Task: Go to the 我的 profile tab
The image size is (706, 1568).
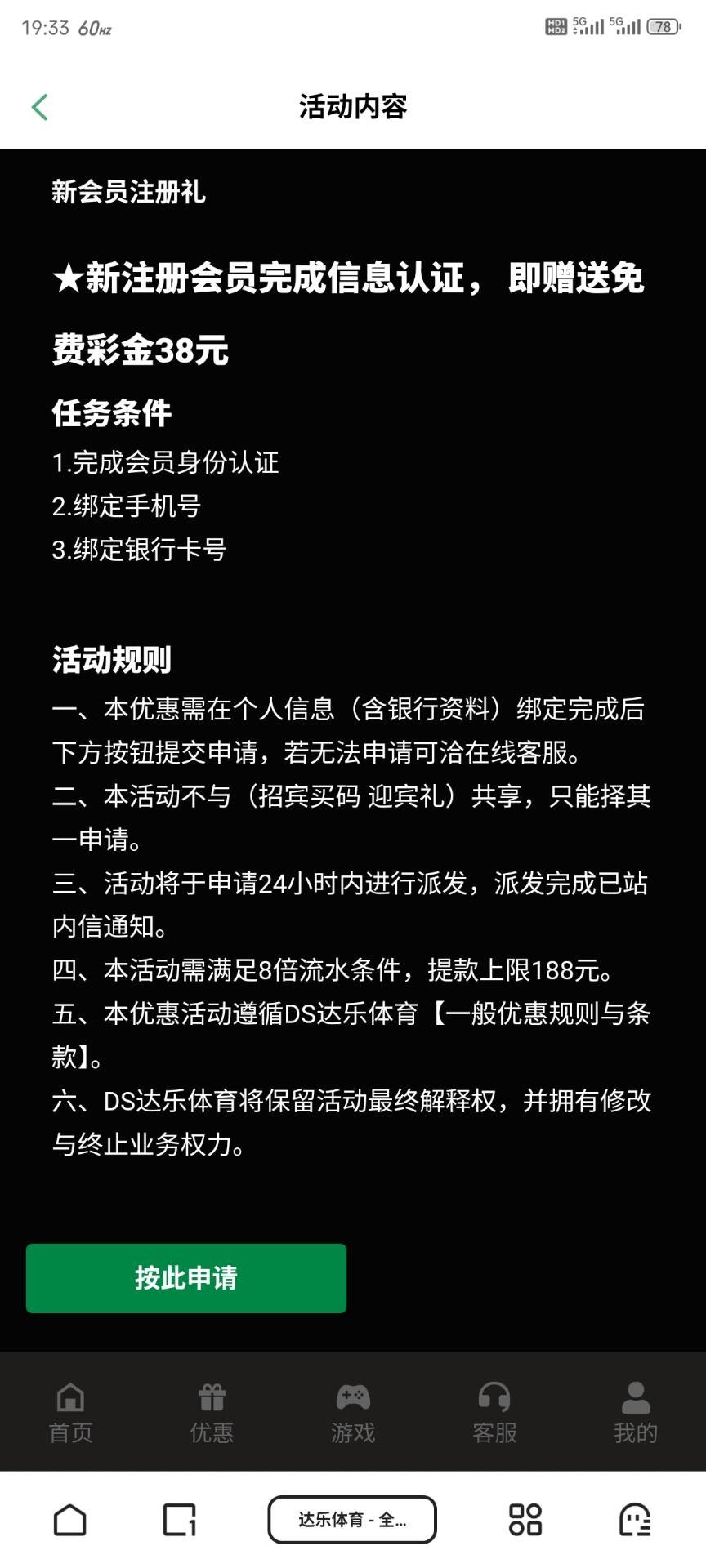Action: [636, 1413]
